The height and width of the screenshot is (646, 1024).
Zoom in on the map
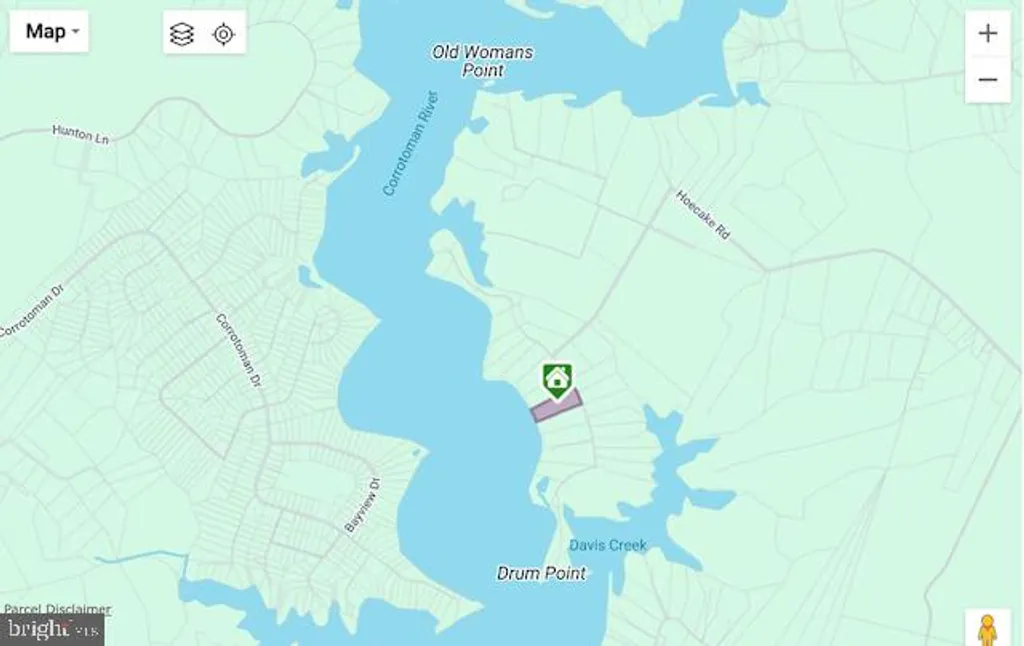pyautogui.click(x=987, y=33)
